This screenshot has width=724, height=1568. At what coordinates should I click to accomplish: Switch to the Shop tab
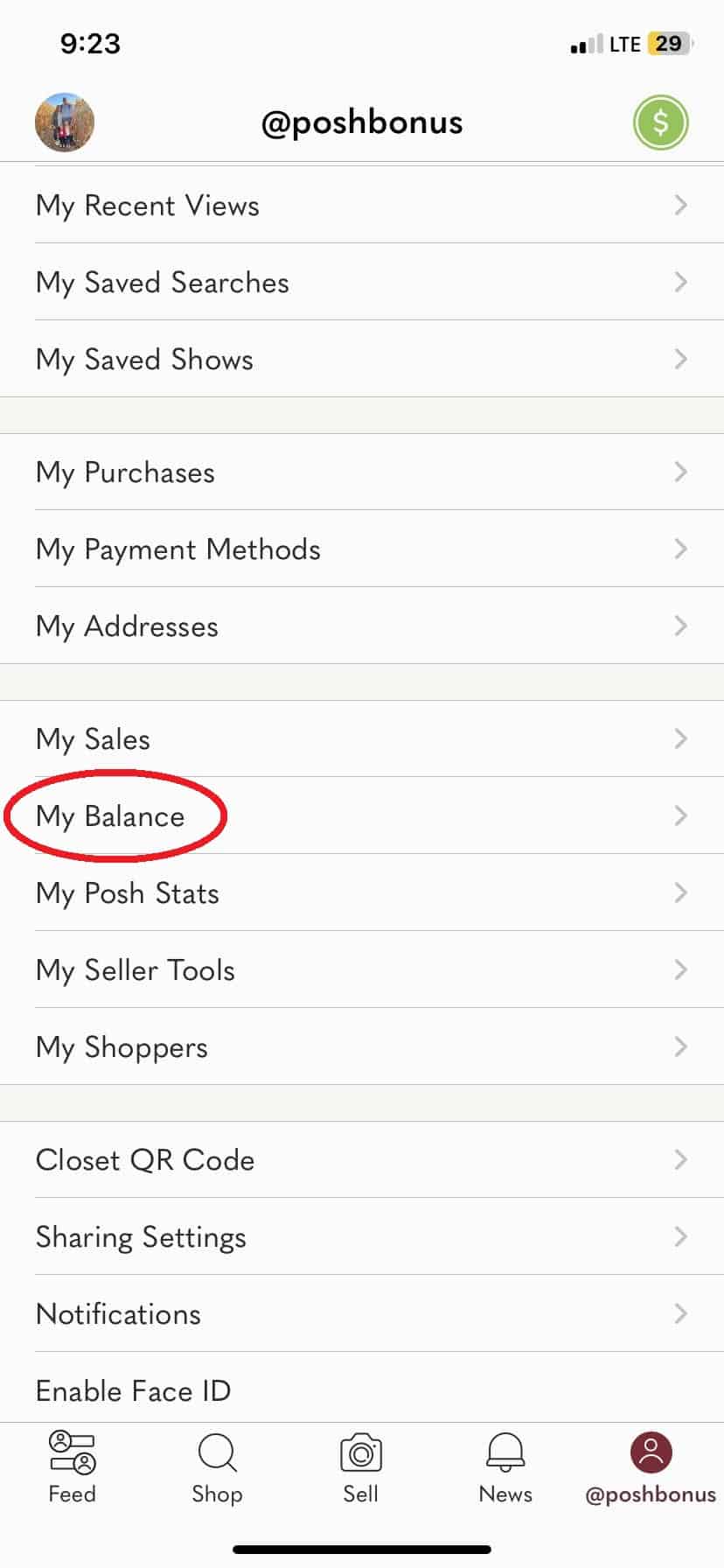point(217,1468)
